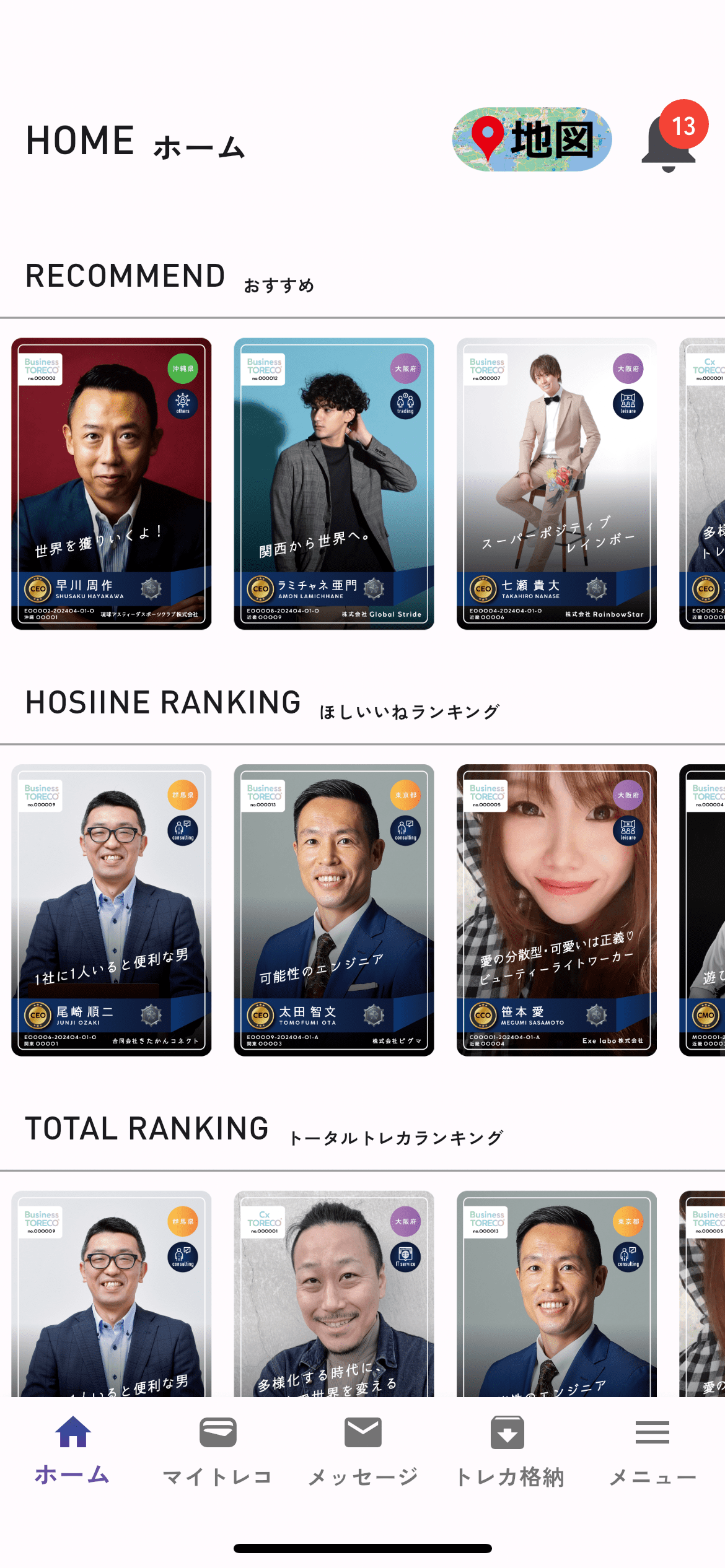Open ラミチャネ亜門's card in Recommend
The height and width of the screenshot is (1568, 725).
coord(333,483)
